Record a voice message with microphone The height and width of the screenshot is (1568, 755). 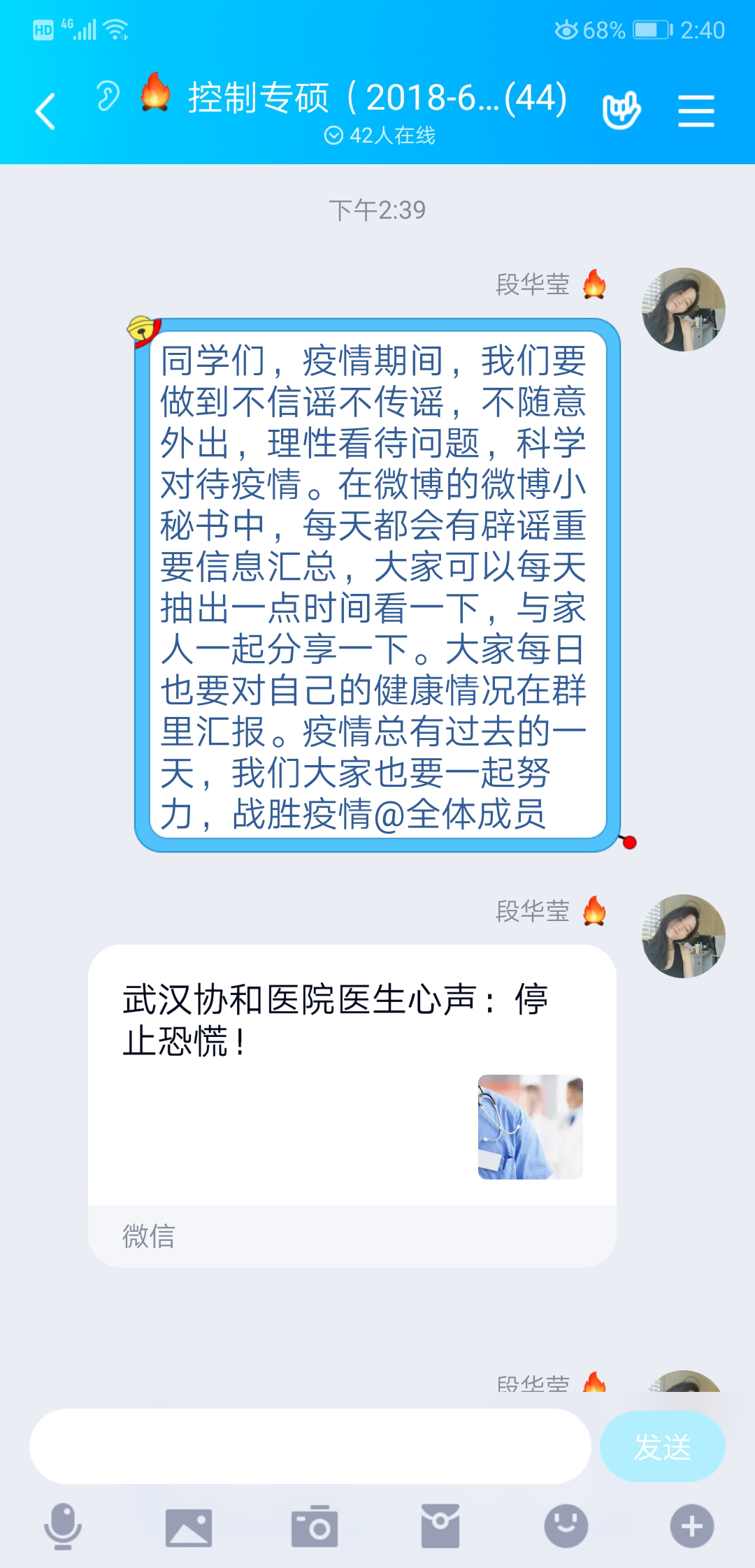[x=63, y=1526]
